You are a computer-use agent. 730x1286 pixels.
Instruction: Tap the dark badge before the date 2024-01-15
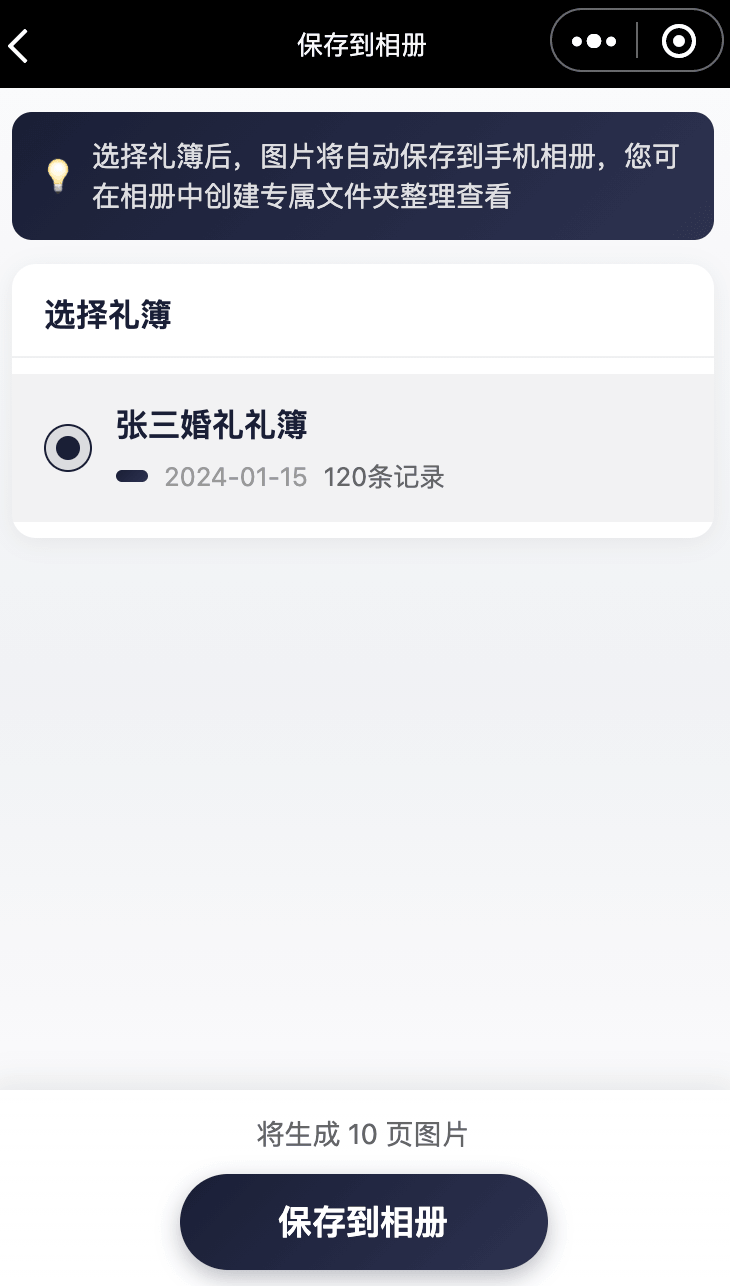(133, 477)
